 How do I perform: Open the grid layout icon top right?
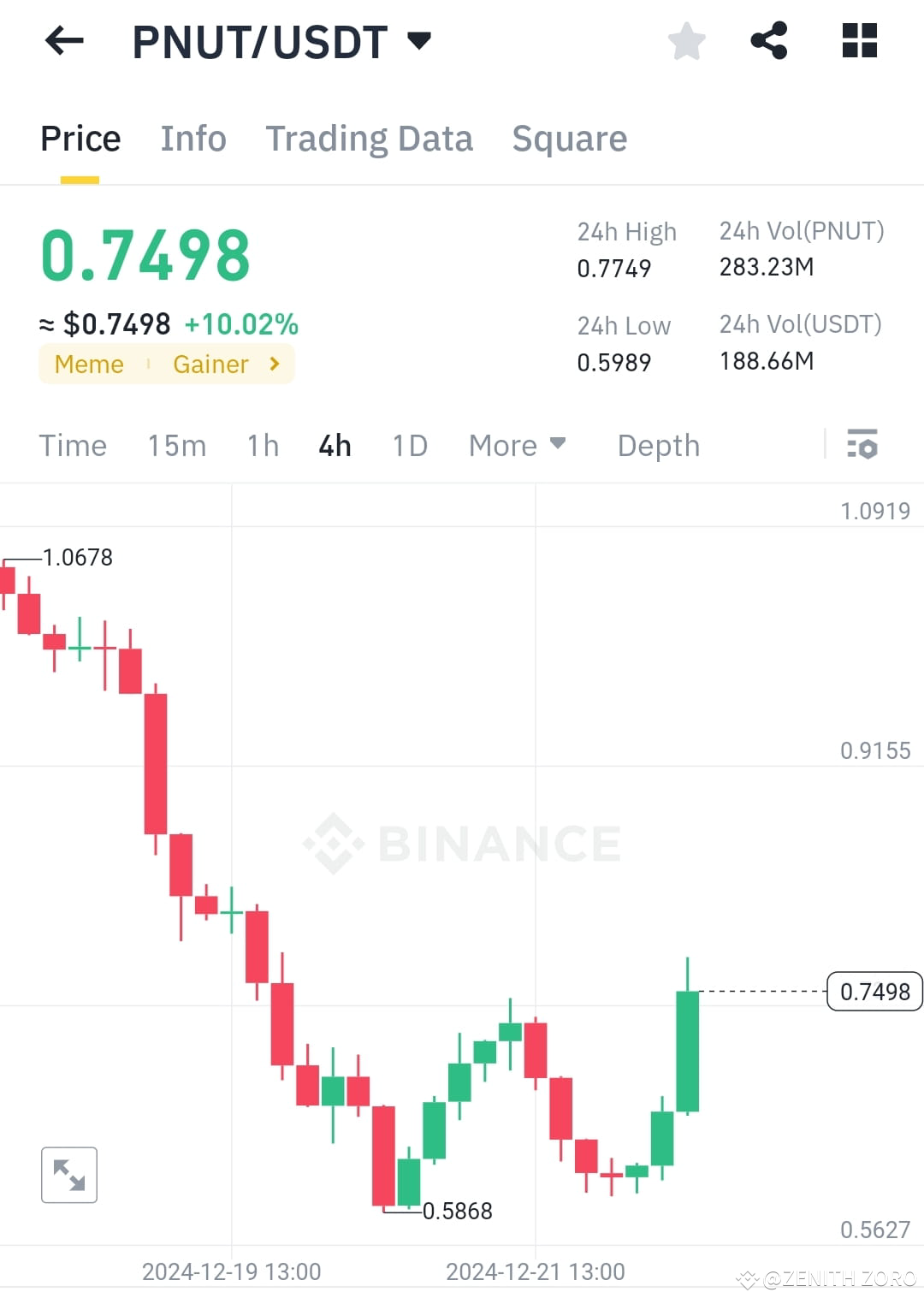(857, 40)
